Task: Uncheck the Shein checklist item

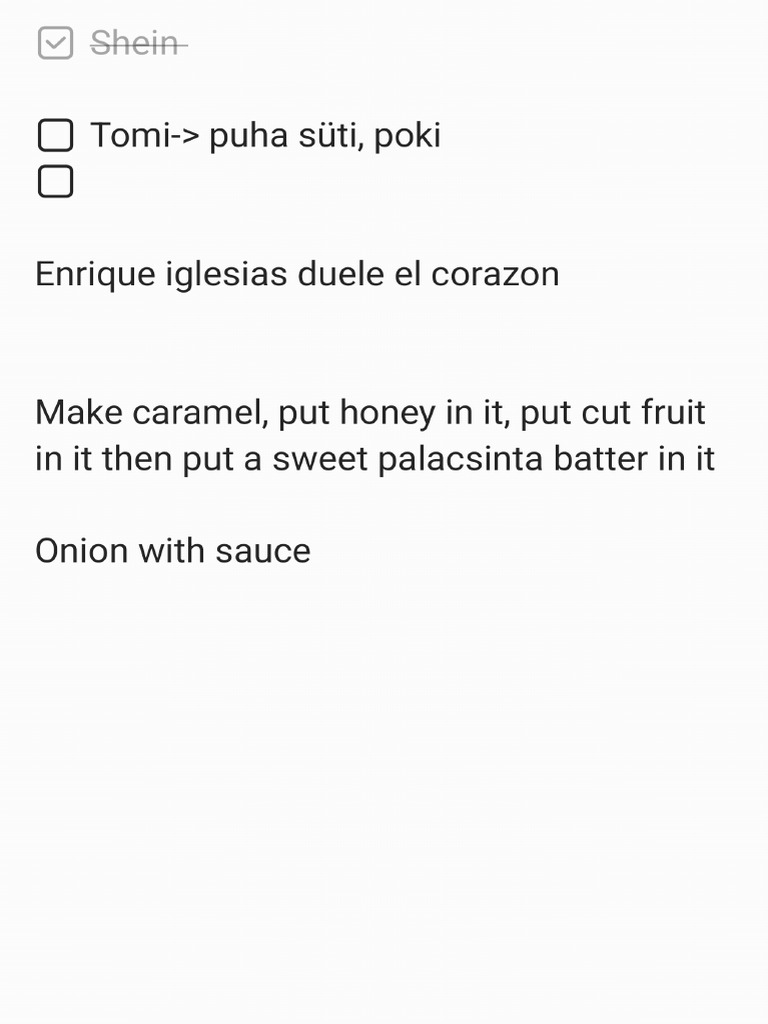Action: [55, 43]
